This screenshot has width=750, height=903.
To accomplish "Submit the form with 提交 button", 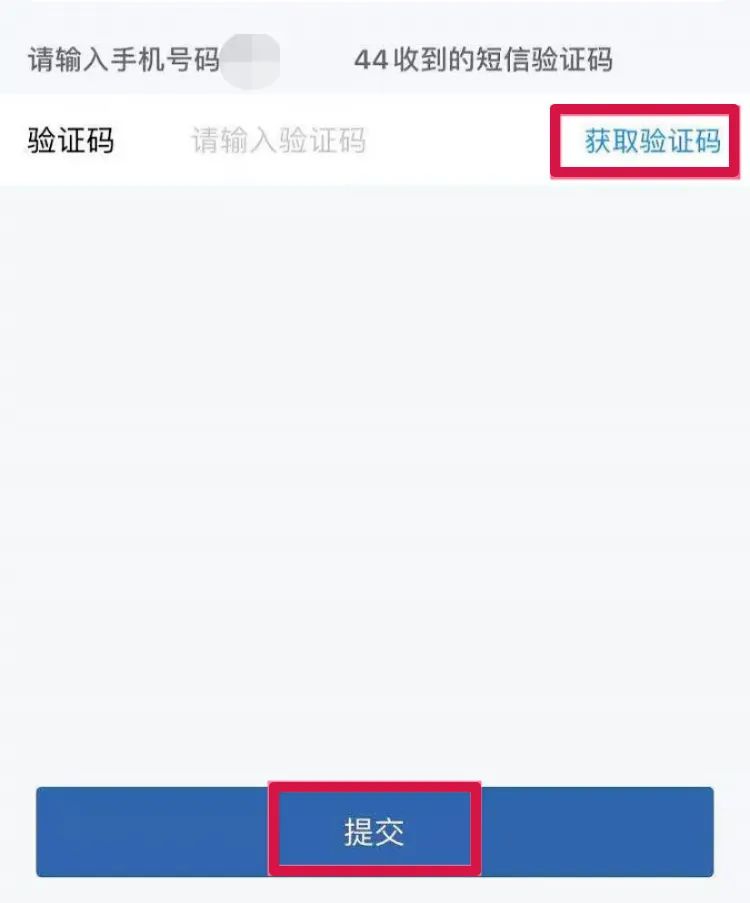I will pyautogui.click(x=374, y=832).
